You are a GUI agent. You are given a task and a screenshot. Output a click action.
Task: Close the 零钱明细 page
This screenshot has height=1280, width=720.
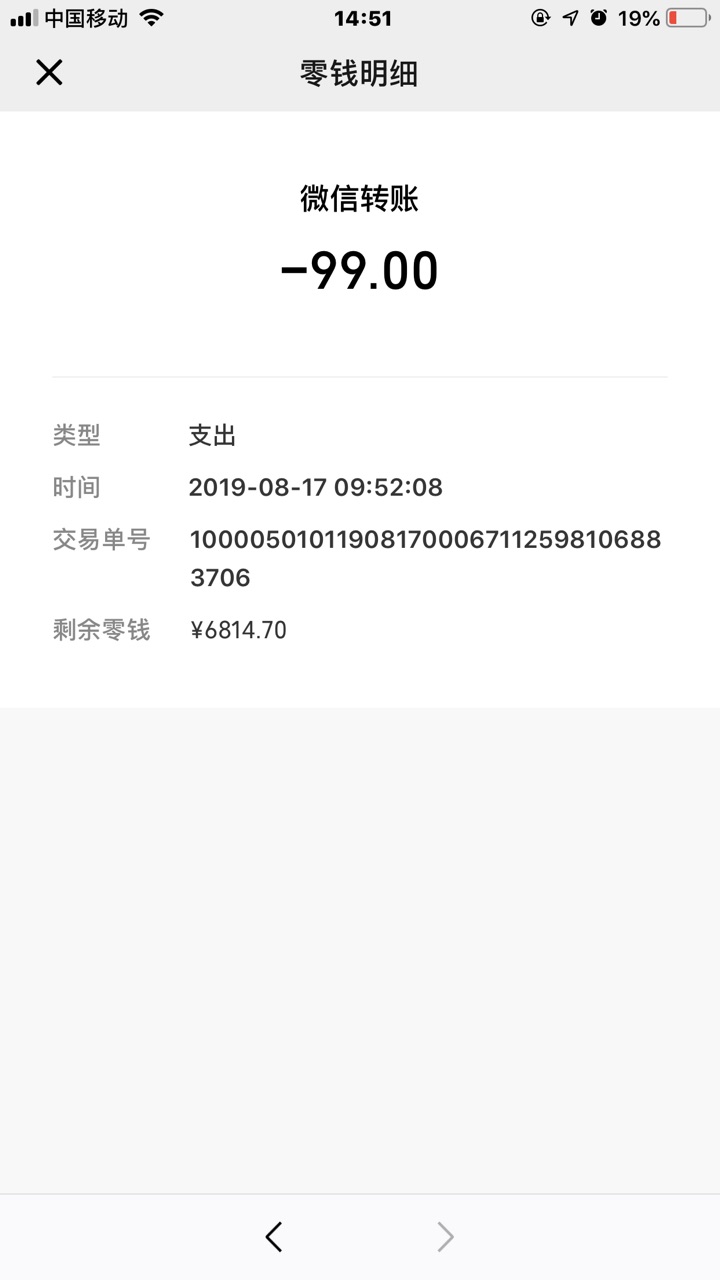pyautogui.click(x=49, y=72)
